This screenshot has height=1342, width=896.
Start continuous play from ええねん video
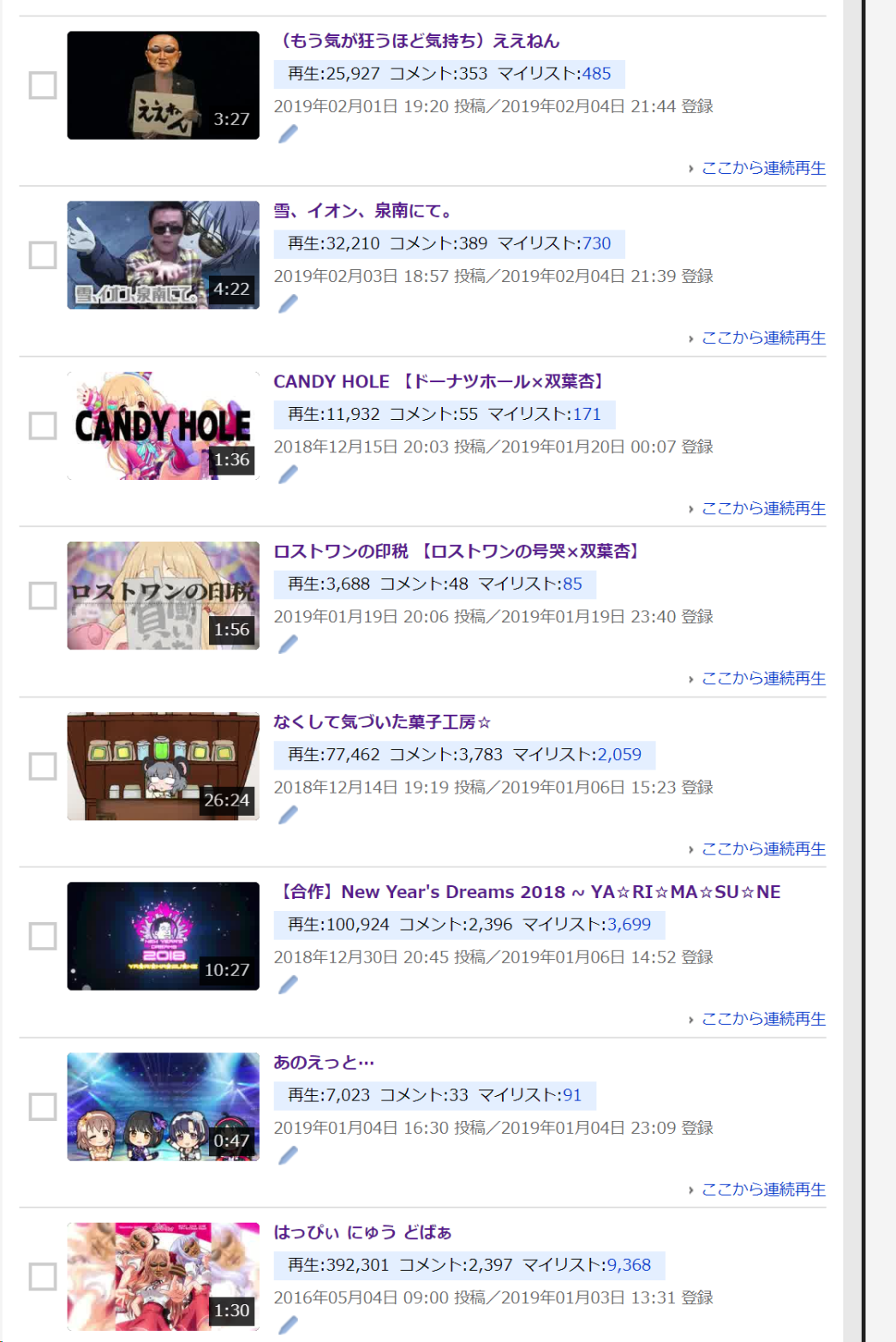(762, 168)
